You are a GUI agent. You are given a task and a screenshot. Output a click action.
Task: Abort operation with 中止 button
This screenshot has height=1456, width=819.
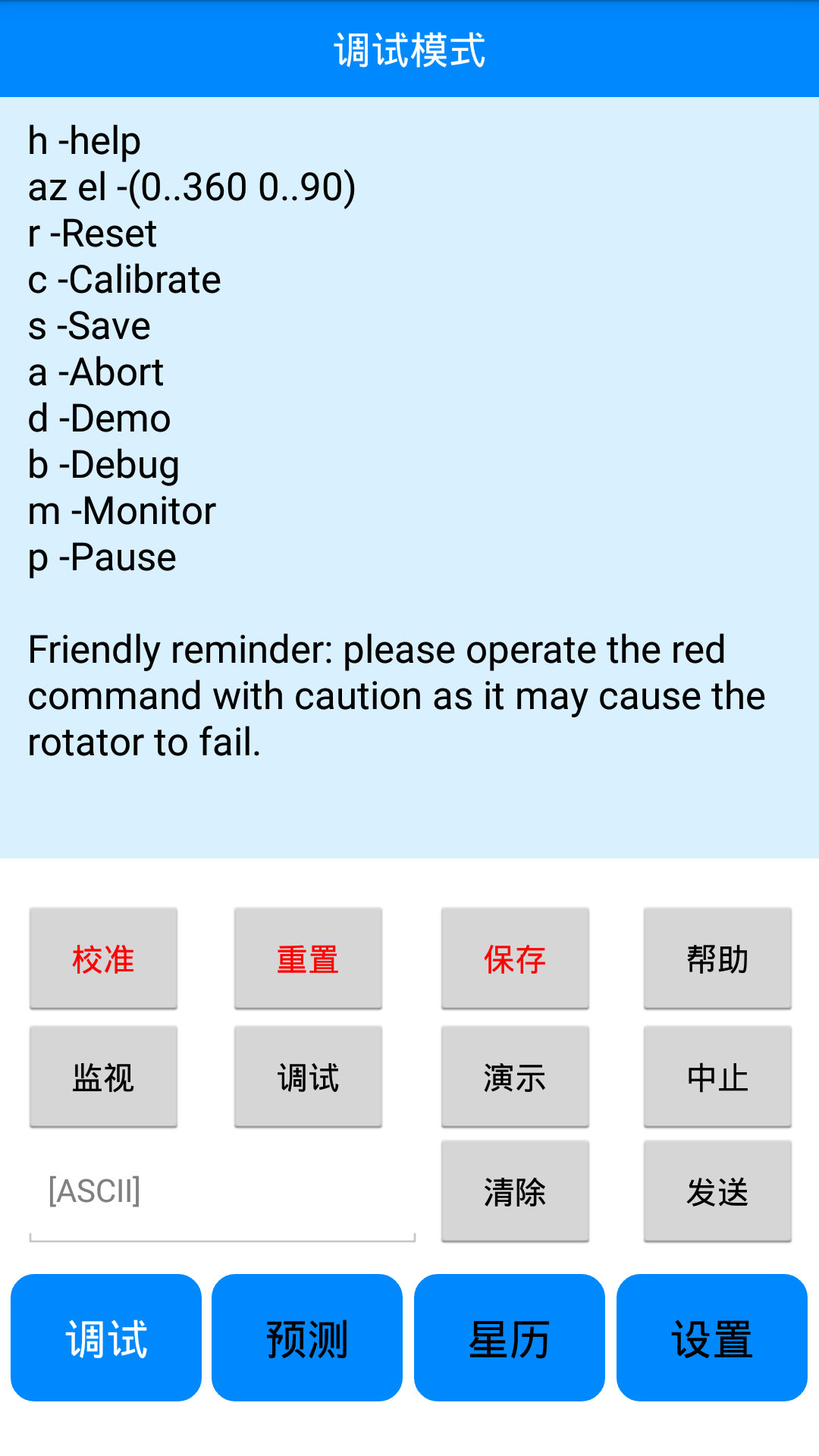point(717,1077)
